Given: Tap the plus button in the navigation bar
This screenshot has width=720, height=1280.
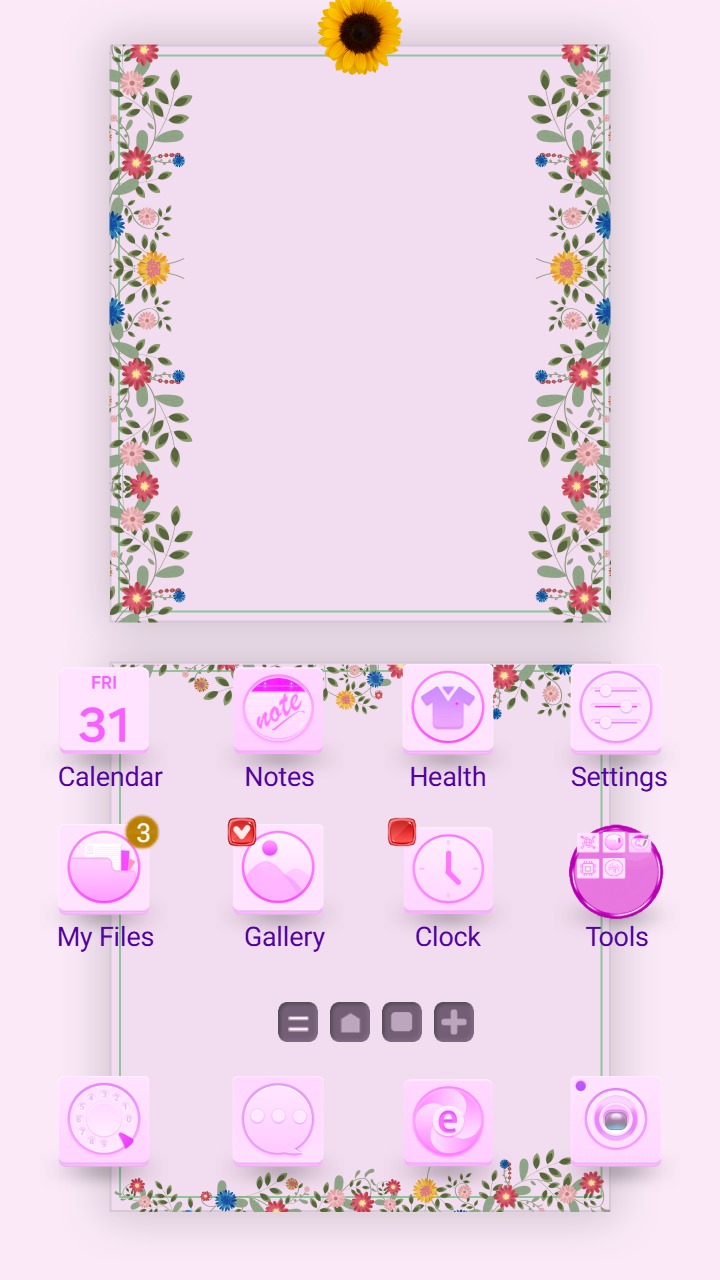Looking at the screenshot, I should (453, 1021).
